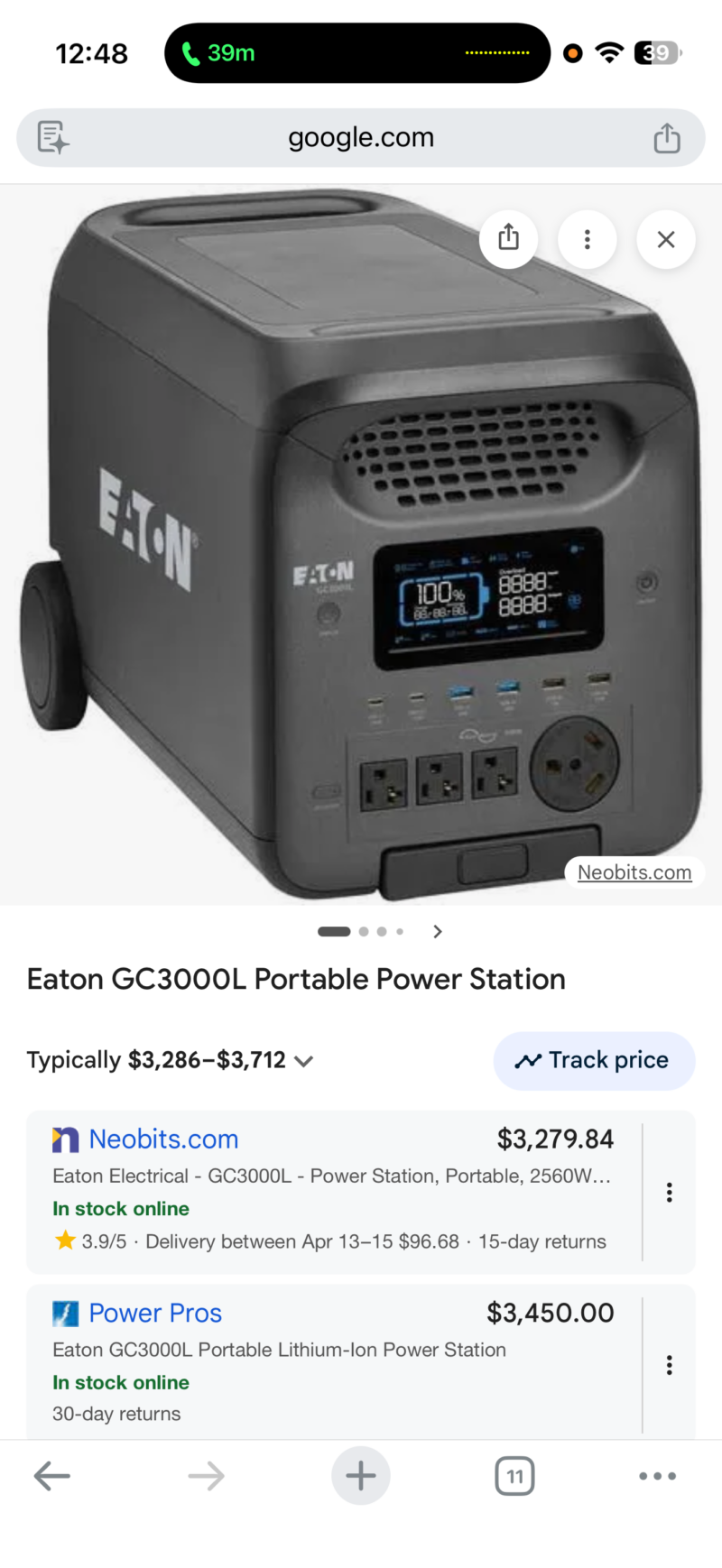Track price for this power station

[x=594, y=1060]
